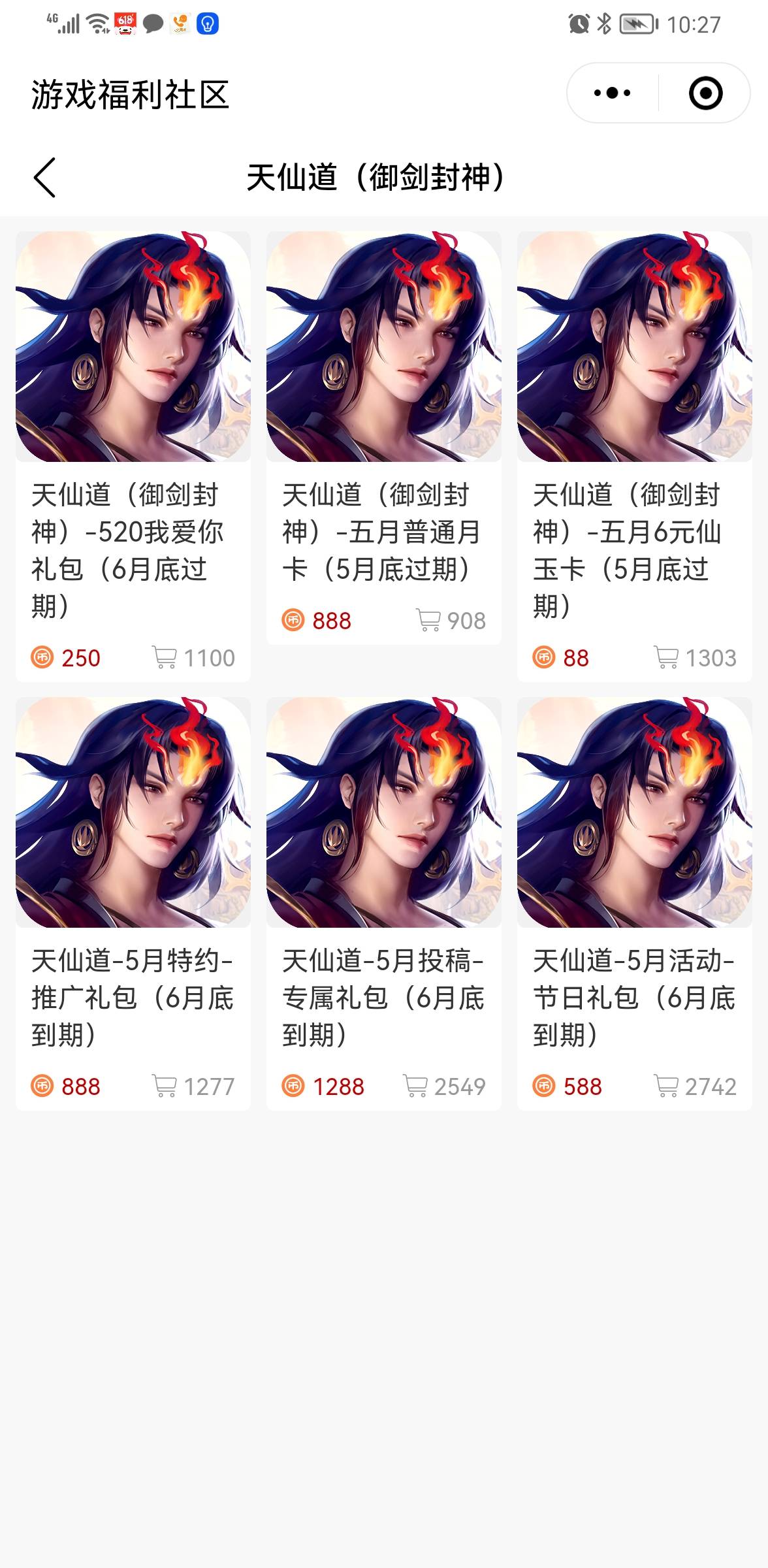Close the mini program with the circle button
This screenshot has width=768, height=1568.
(x=705, y=93)
